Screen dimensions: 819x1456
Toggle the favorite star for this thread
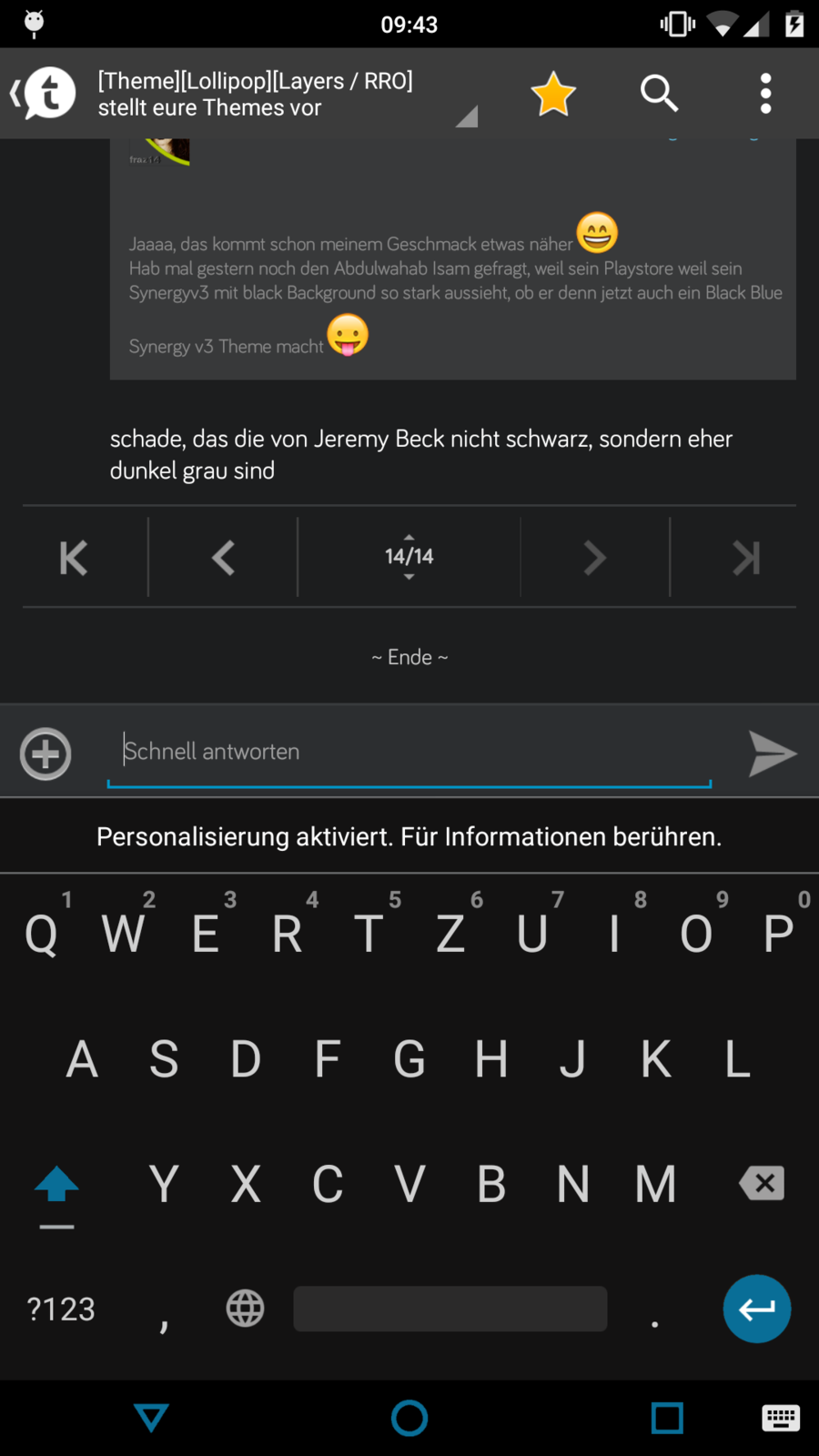(x=553, y=93)
